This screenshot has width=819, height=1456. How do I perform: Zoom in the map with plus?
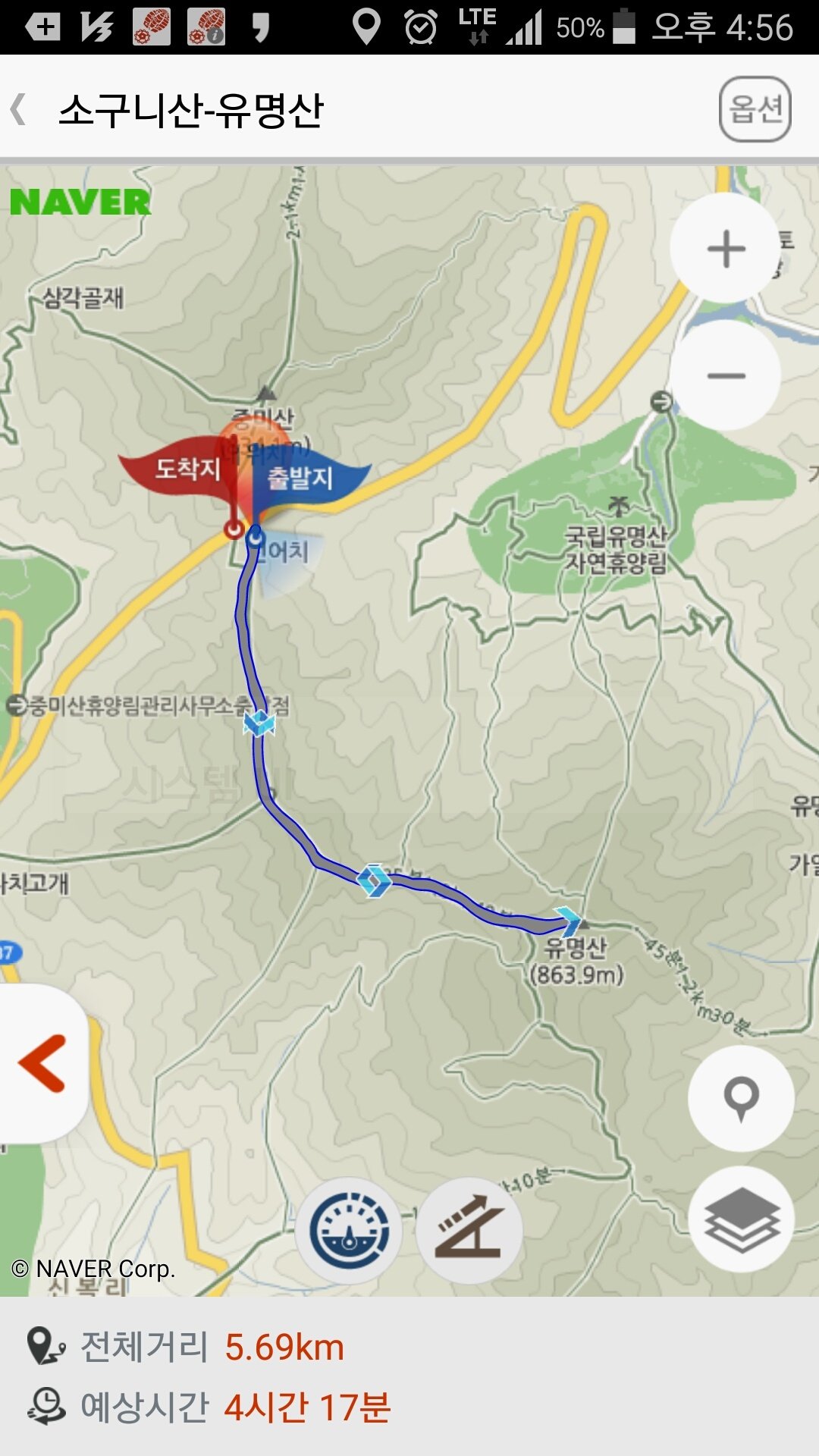tap(726, 249)
